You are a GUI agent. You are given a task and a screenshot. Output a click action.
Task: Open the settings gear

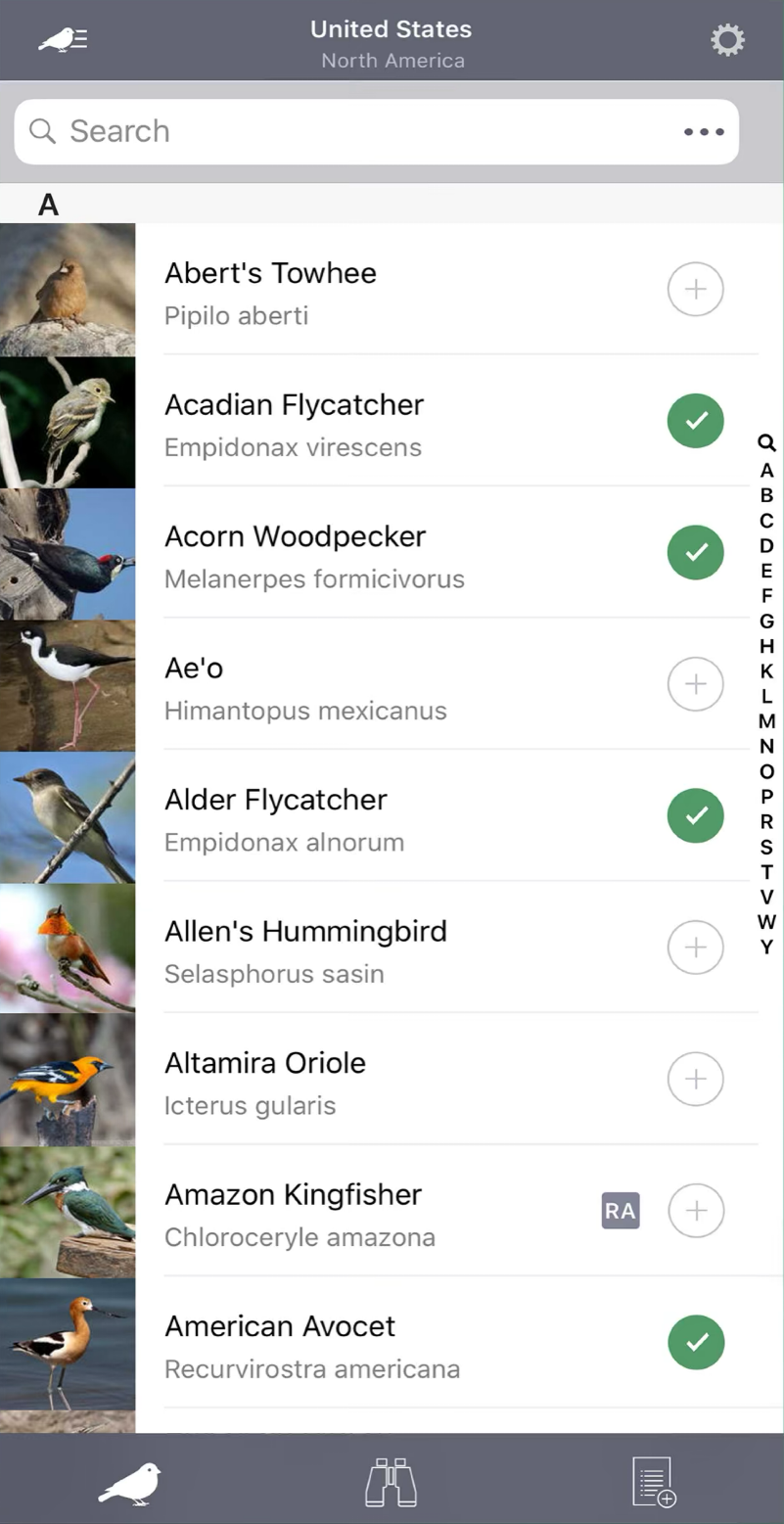727,40
